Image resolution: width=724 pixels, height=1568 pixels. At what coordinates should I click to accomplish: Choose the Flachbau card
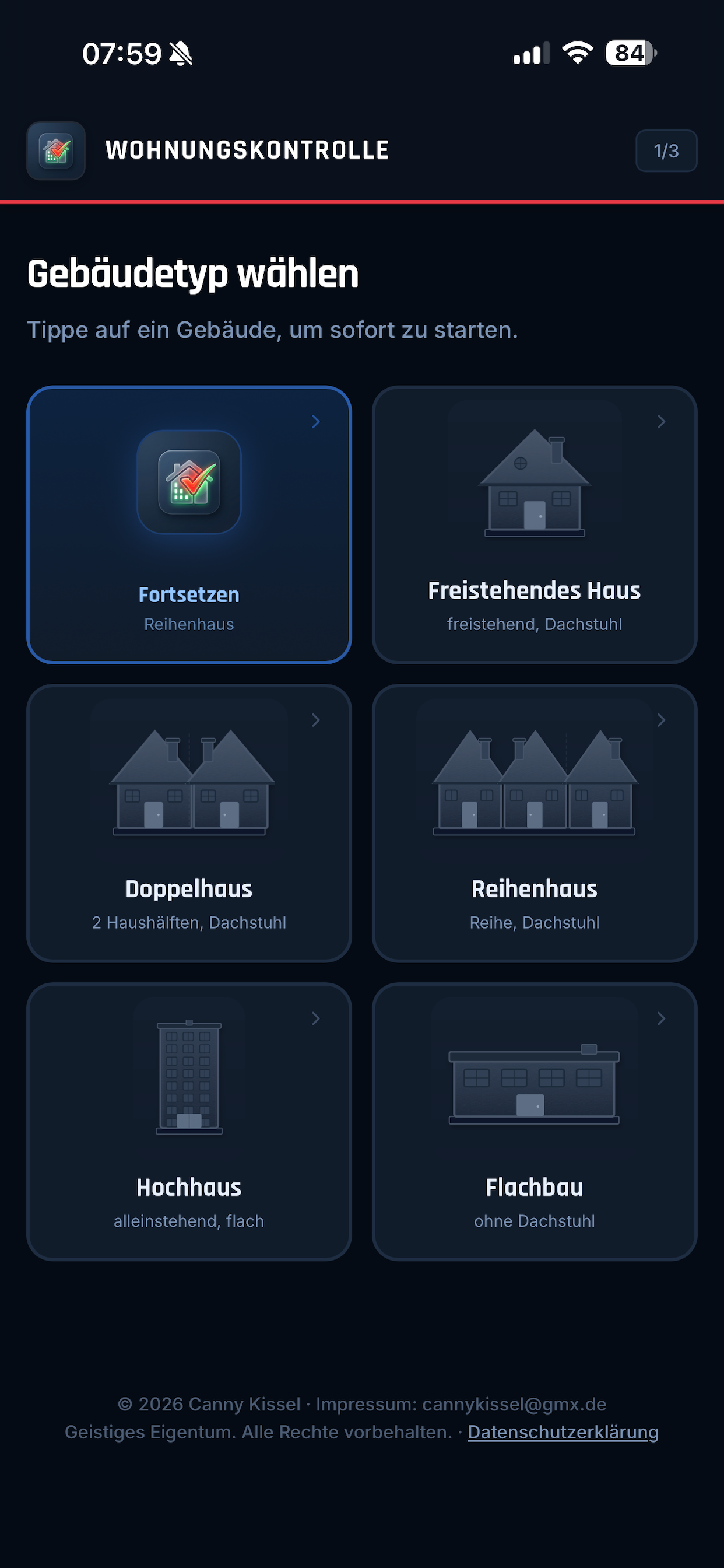pyautogui.click(x=534, y=1121)
